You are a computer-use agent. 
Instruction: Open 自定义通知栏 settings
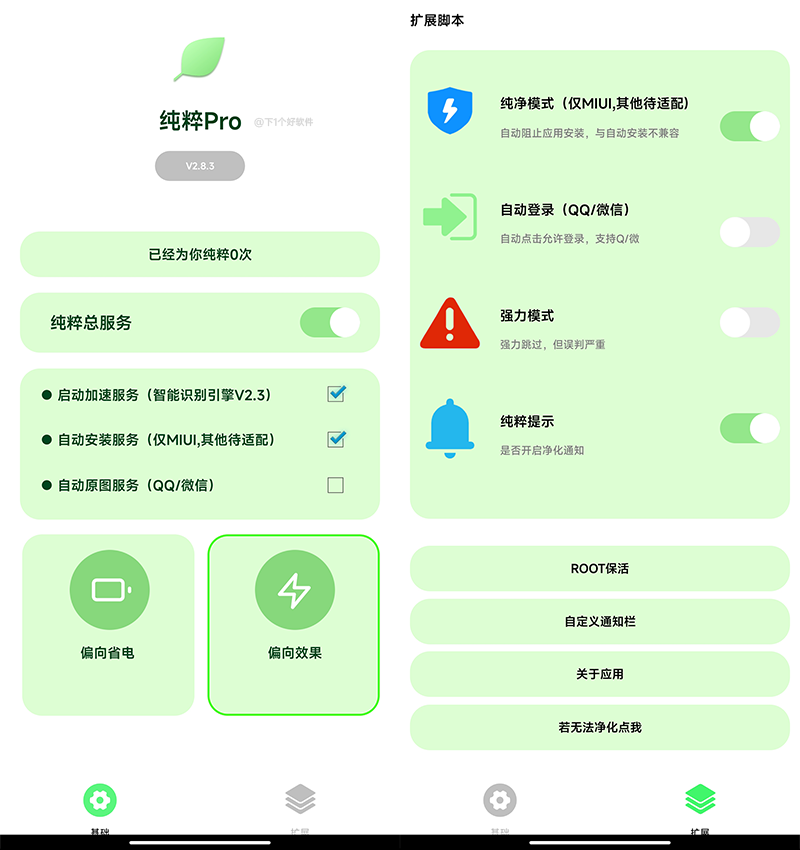[600, 621]
